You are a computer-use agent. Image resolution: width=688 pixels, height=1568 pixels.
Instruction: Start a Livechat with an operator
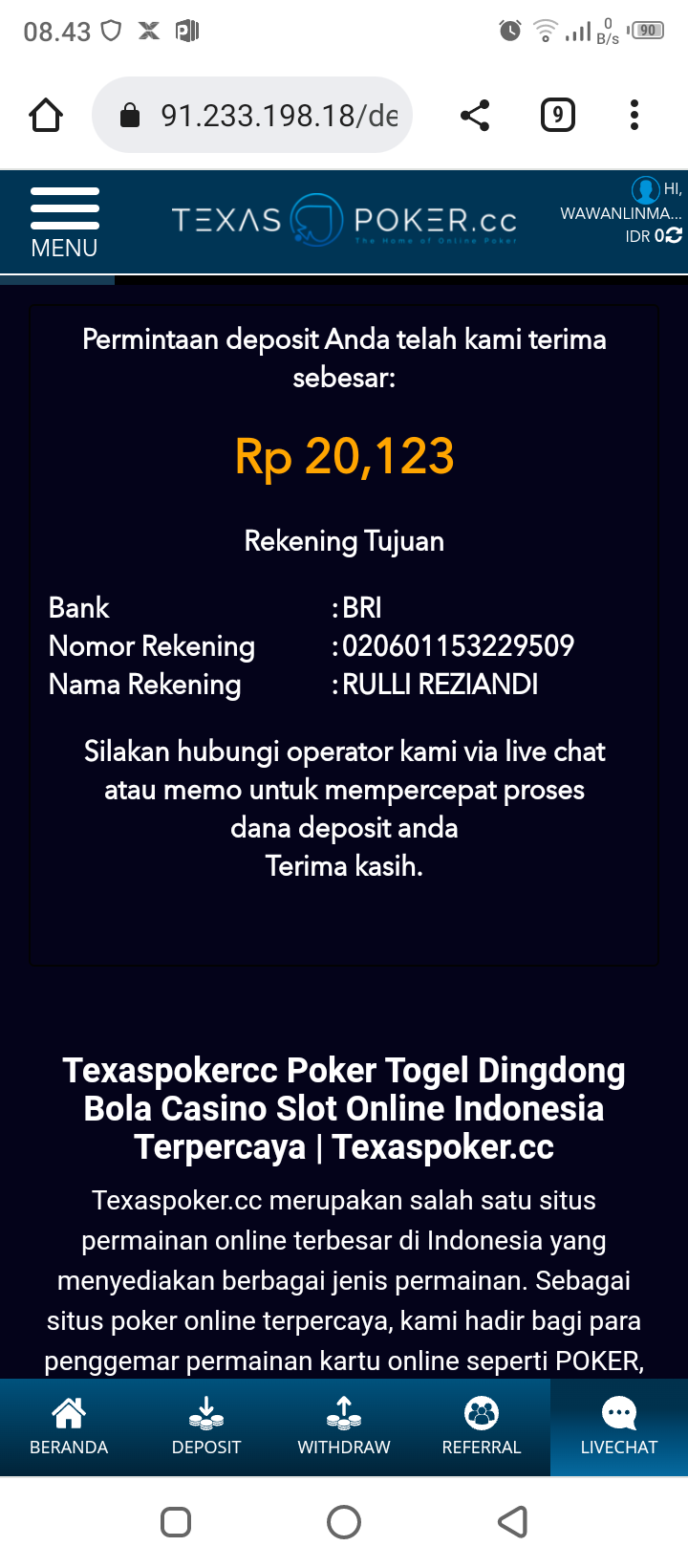pyautogui.click(x=619, y=1426)
